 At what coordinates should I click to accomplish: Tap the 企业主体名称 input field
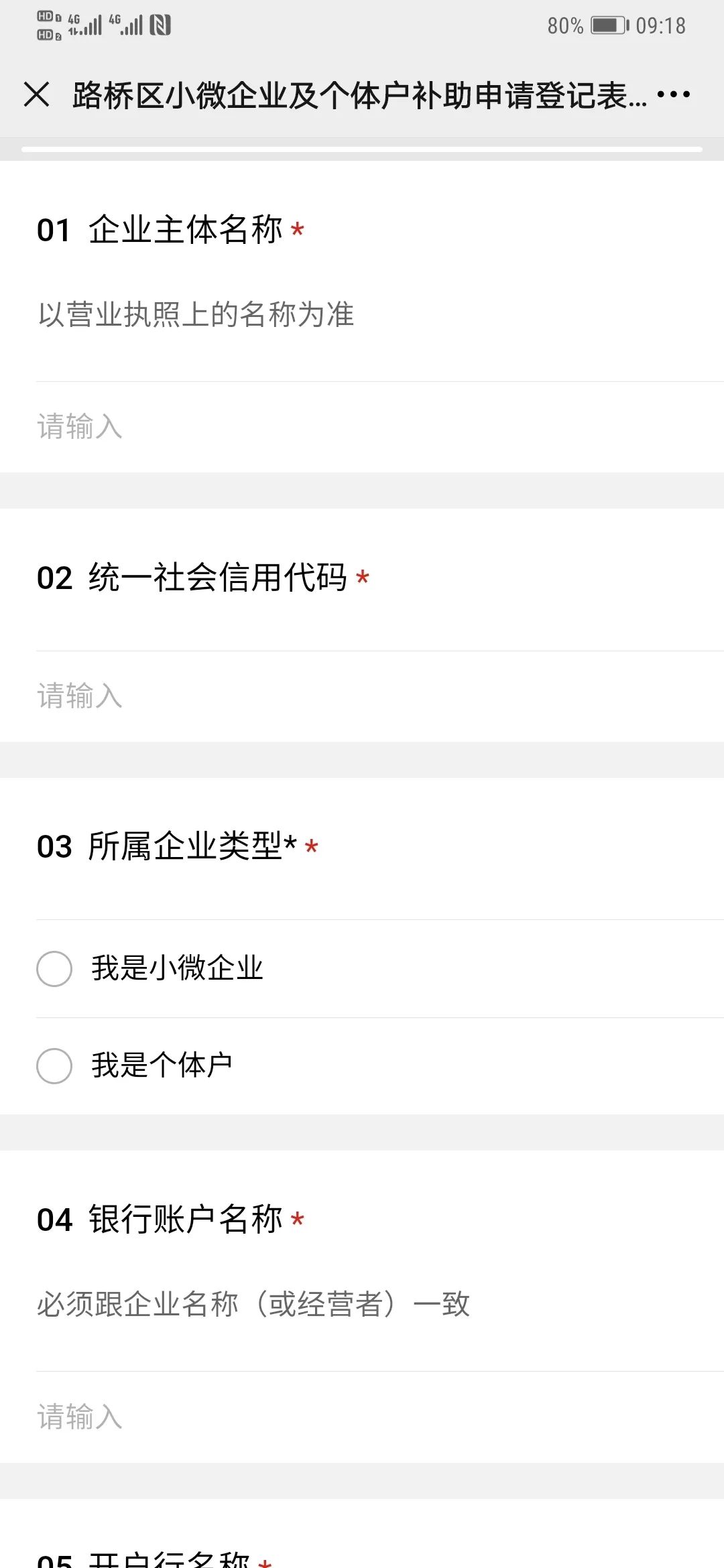click(380, 427)
